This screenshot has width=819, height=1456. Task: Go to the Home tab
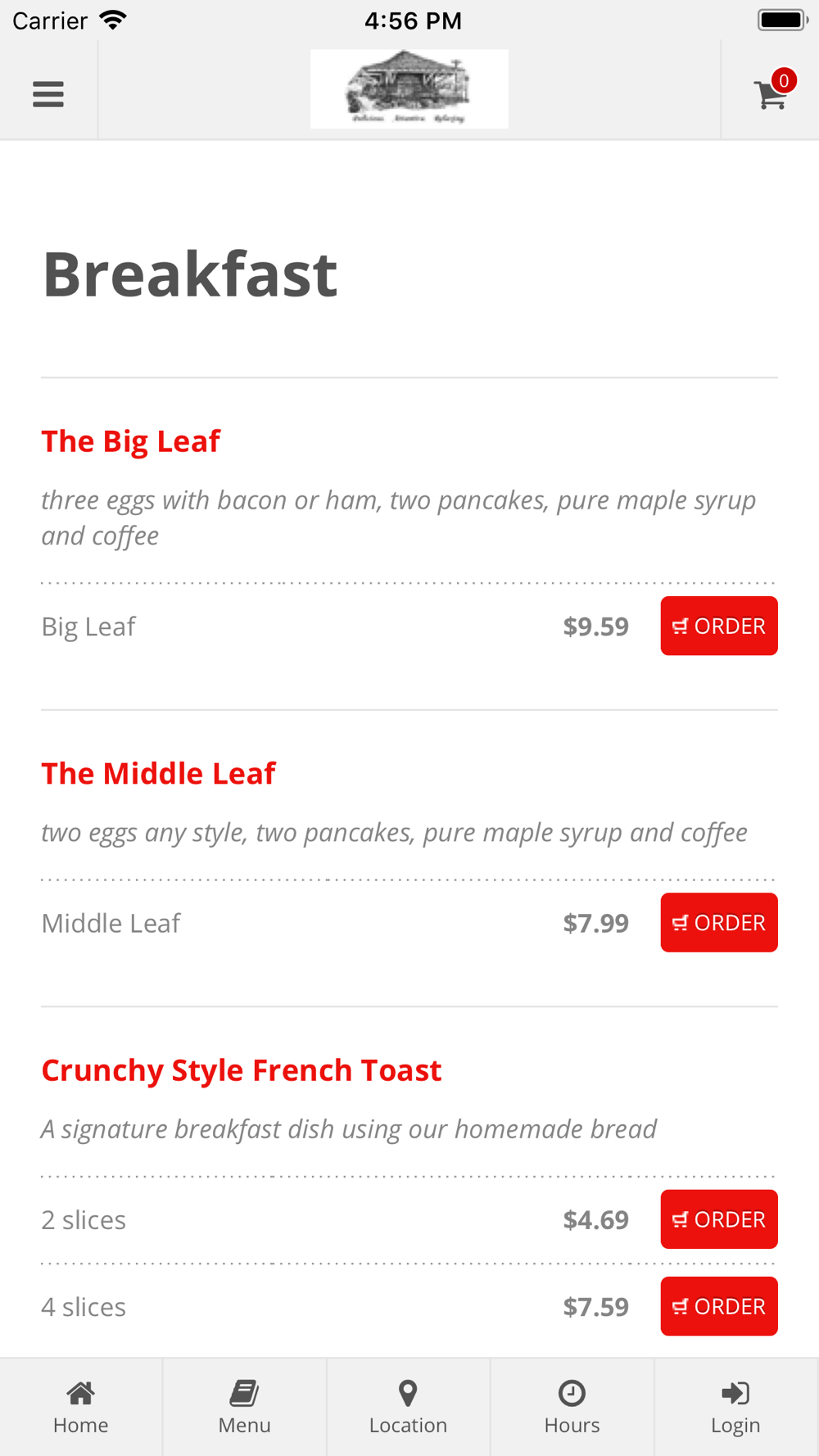pos(81,1407)
